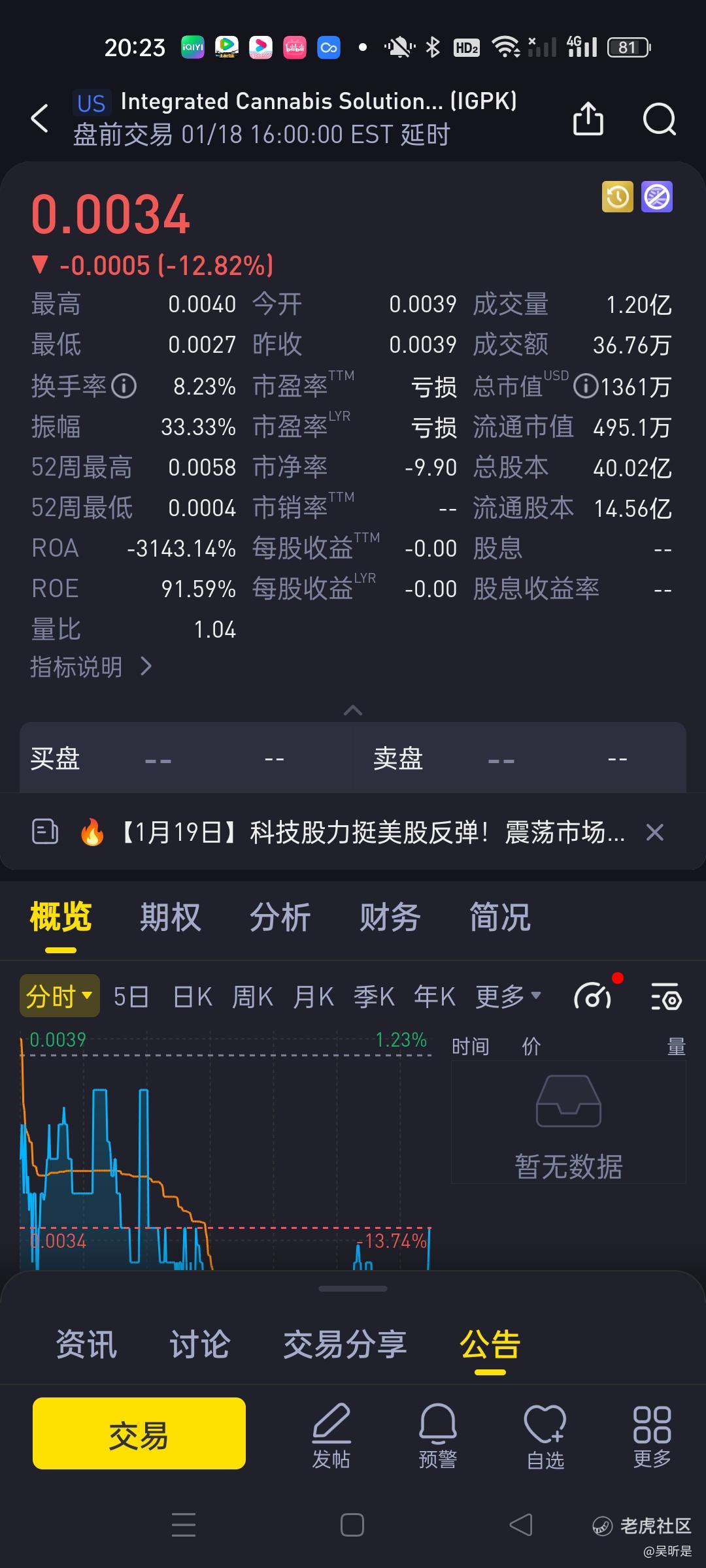706x1568 pixels.
Task: Open the 分时 chart type dropdown
Action: pos(59,996)
